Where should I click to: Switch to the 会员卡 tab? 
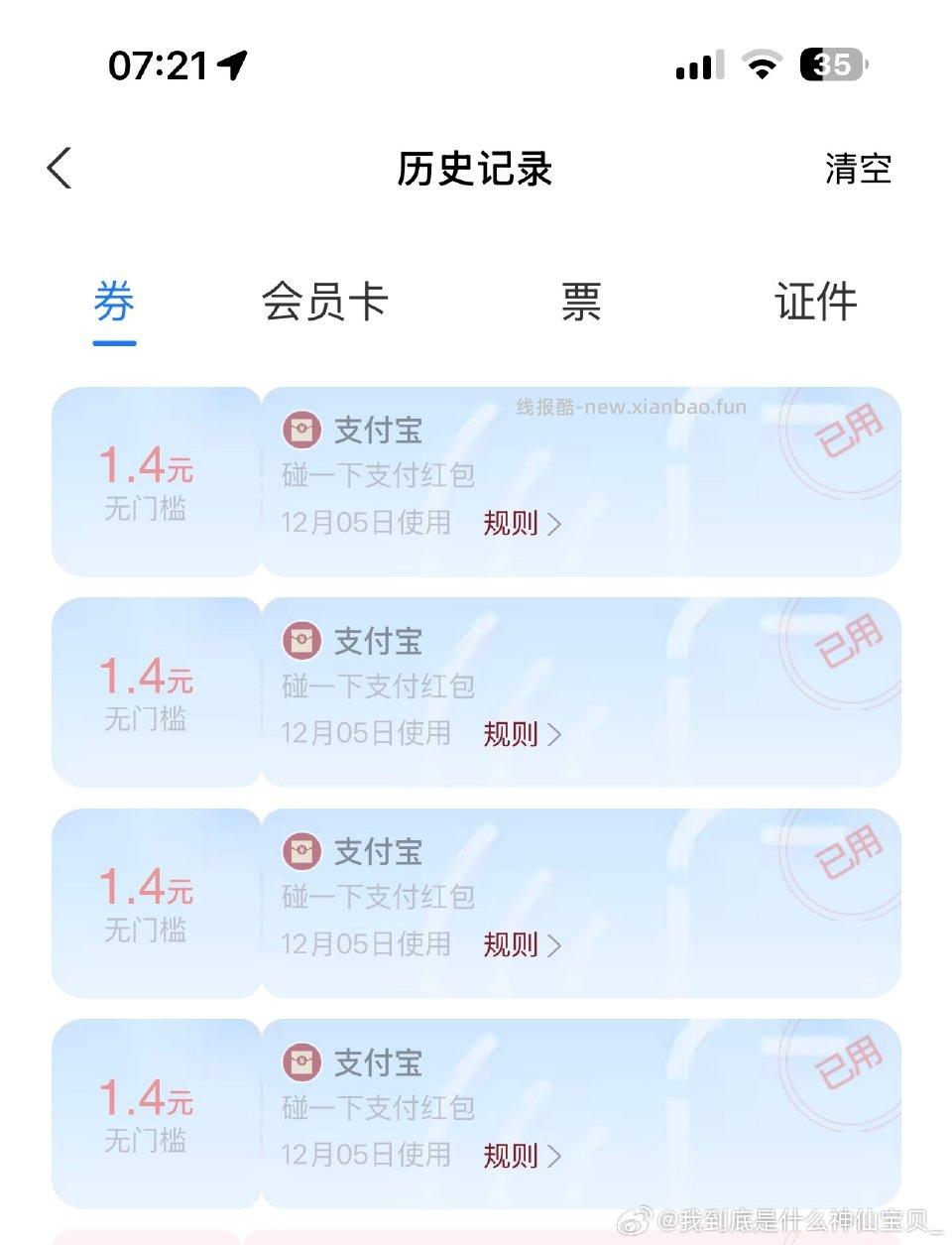pos(325,303)
